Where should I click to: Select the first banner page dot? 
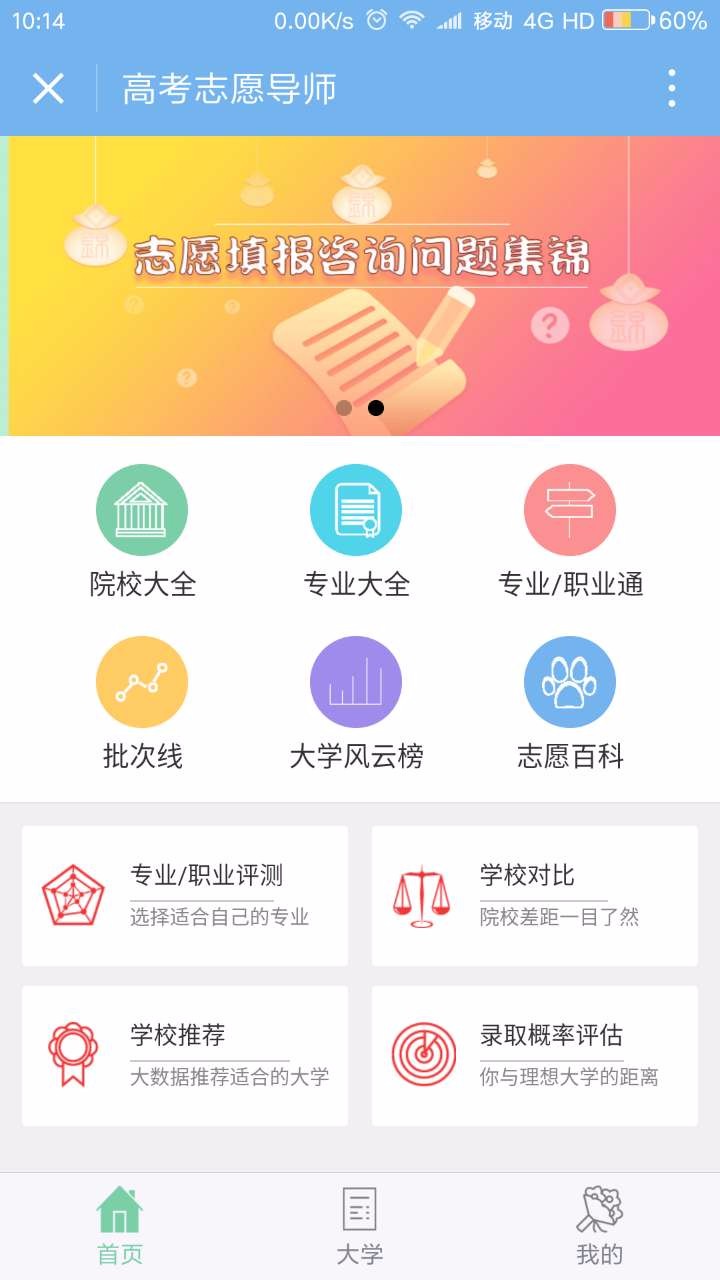coord(344,408)
